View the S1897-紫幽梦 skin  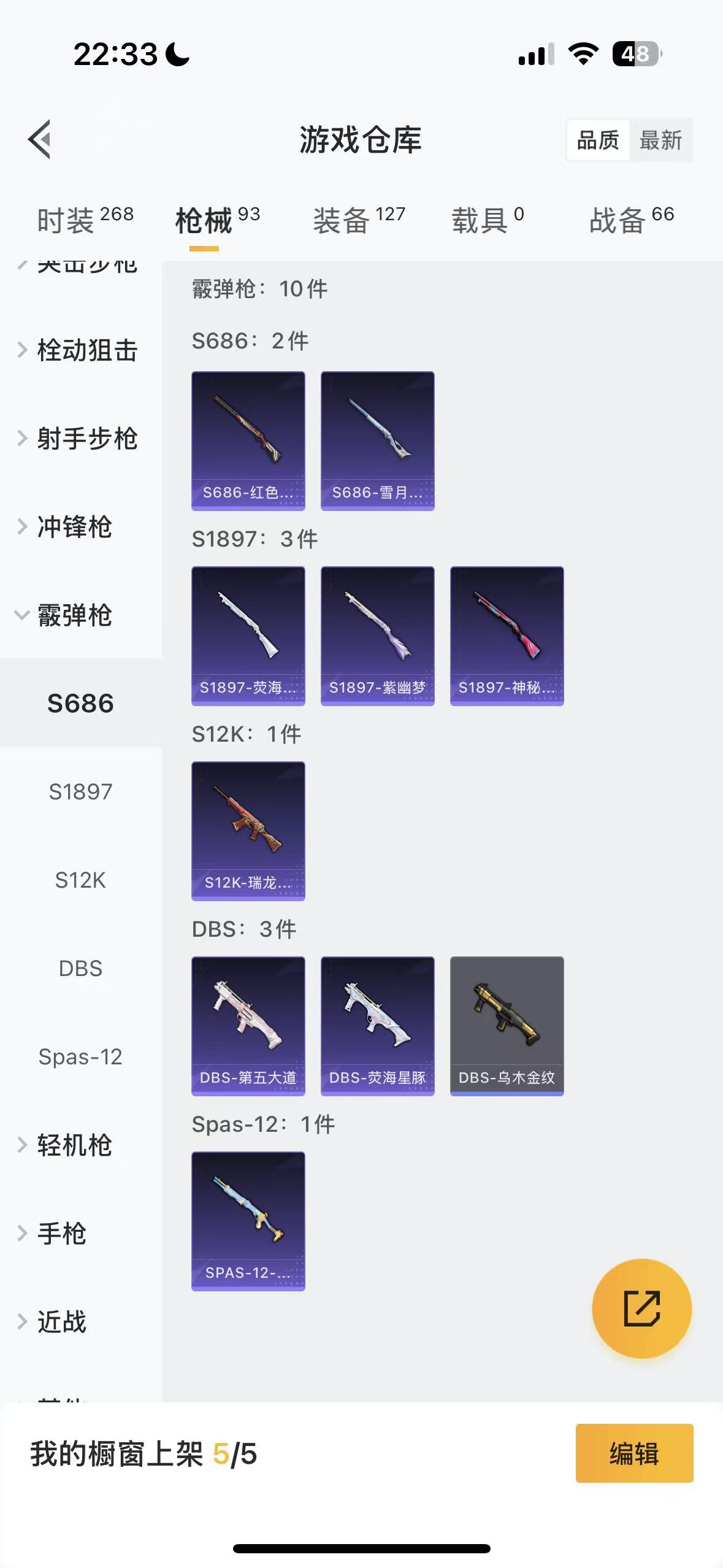(x=378, y=636)
